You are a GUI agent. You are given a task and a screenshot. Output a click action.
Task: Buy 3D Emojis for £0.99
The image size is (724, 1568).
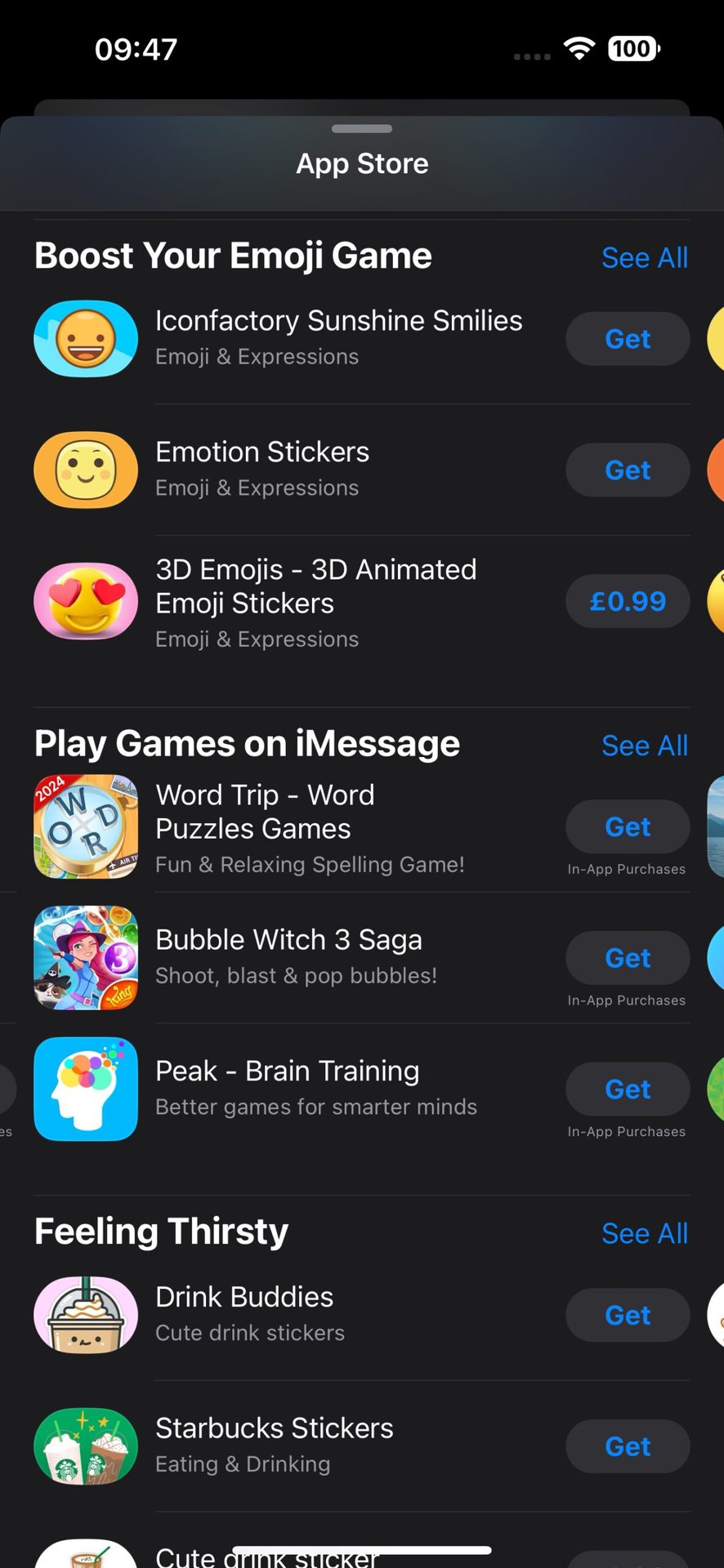point(628,602)
